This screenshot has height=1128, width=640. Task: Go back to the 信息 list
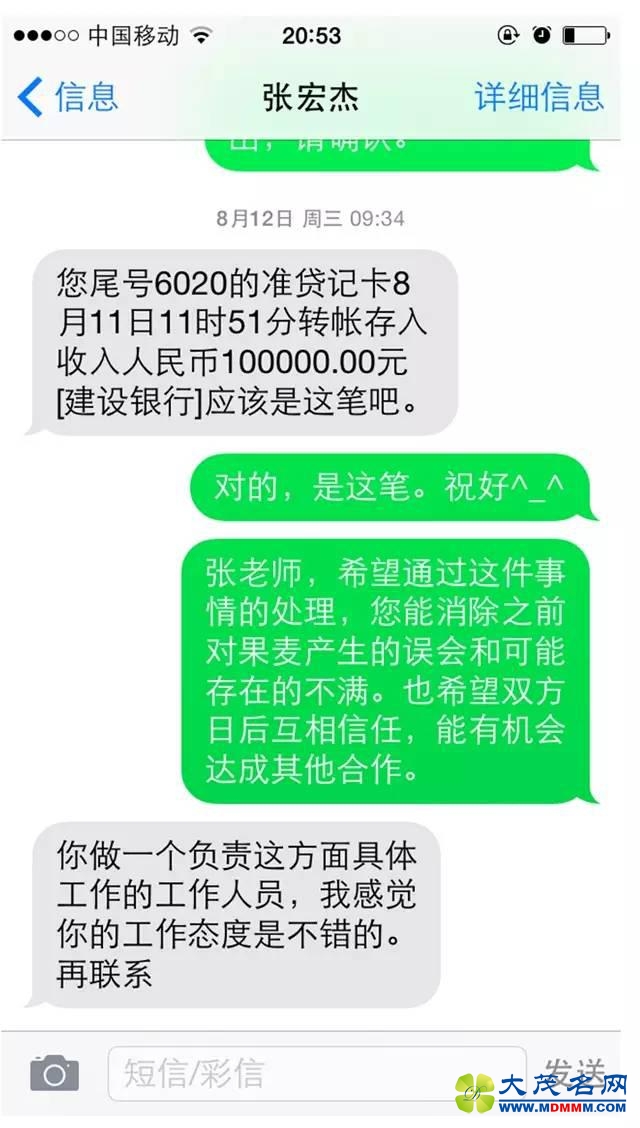point(68,97)
